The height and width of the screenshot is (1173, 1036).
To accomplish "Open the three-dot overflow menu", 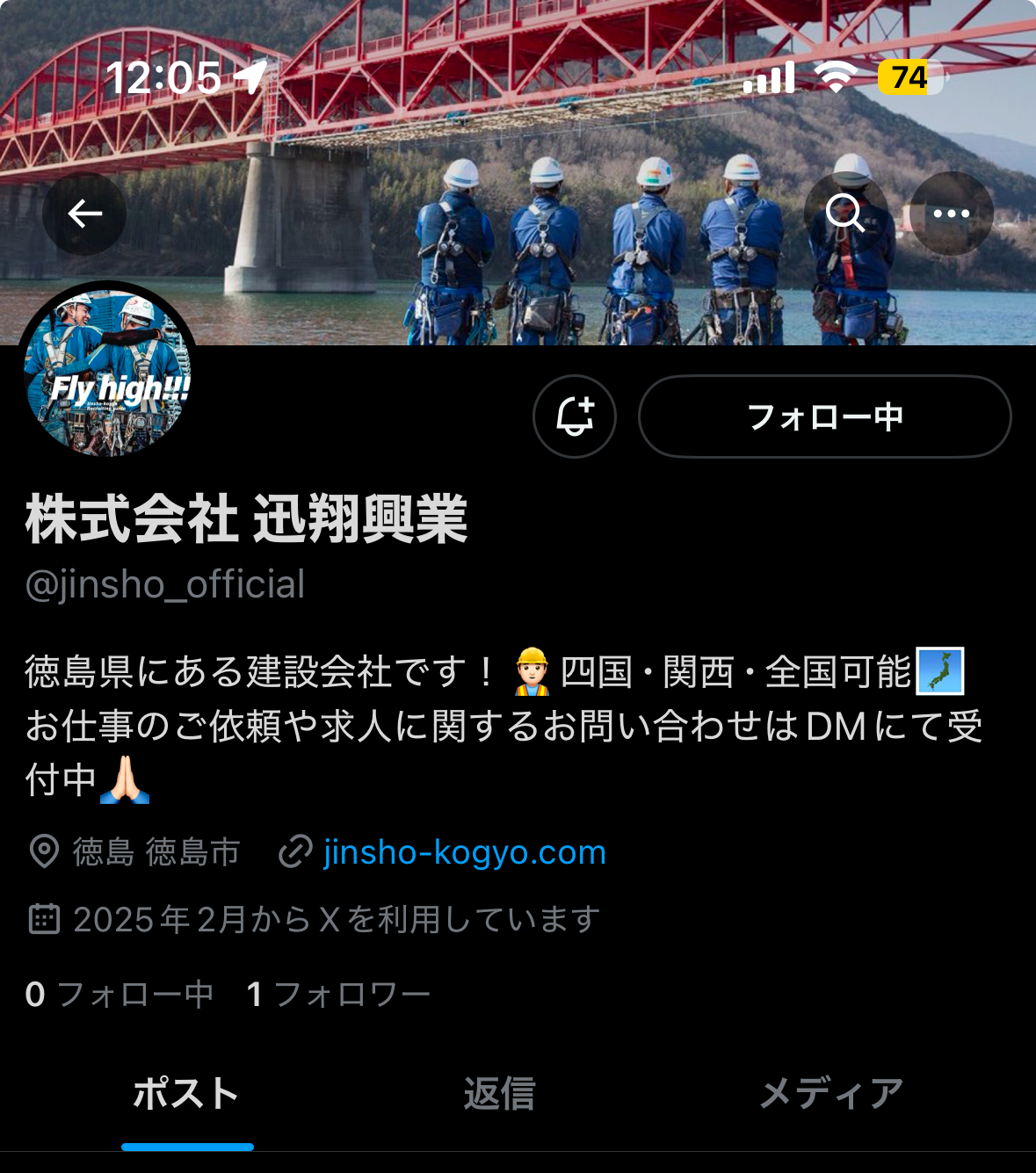I will [951, 214].
